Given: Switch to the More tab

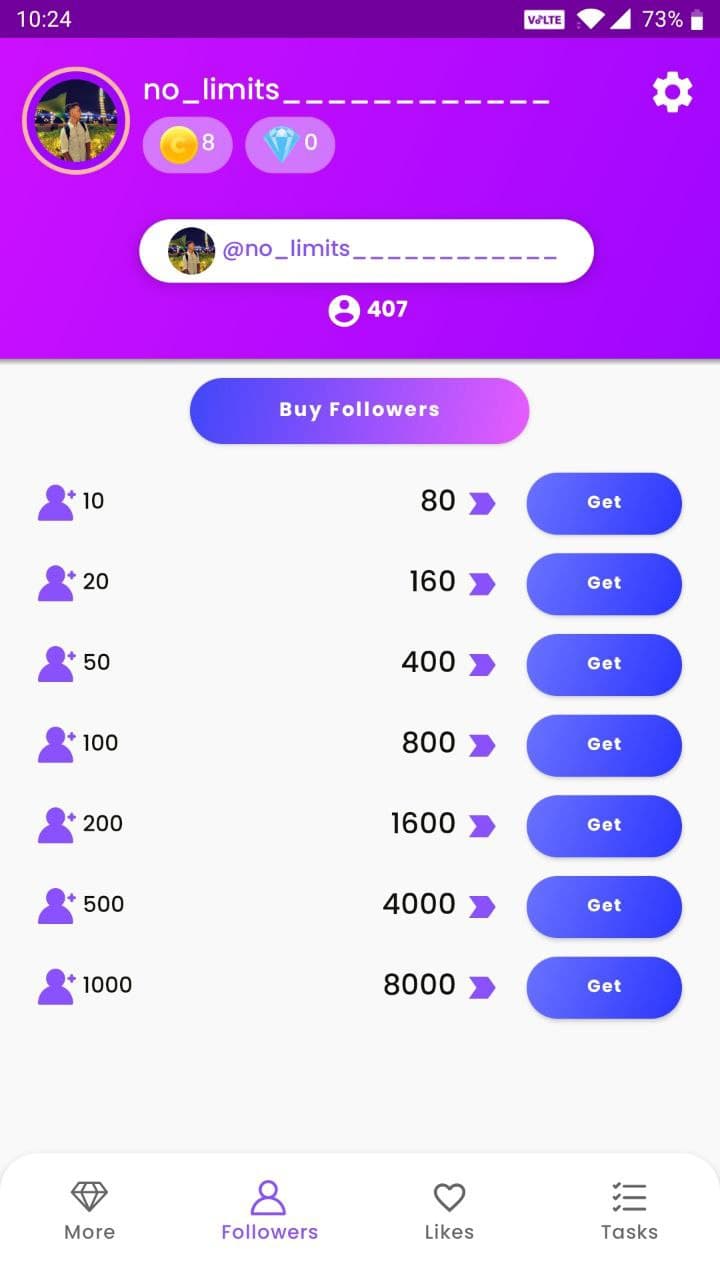Looking at the screenshot, I should tap(89, 1210).
